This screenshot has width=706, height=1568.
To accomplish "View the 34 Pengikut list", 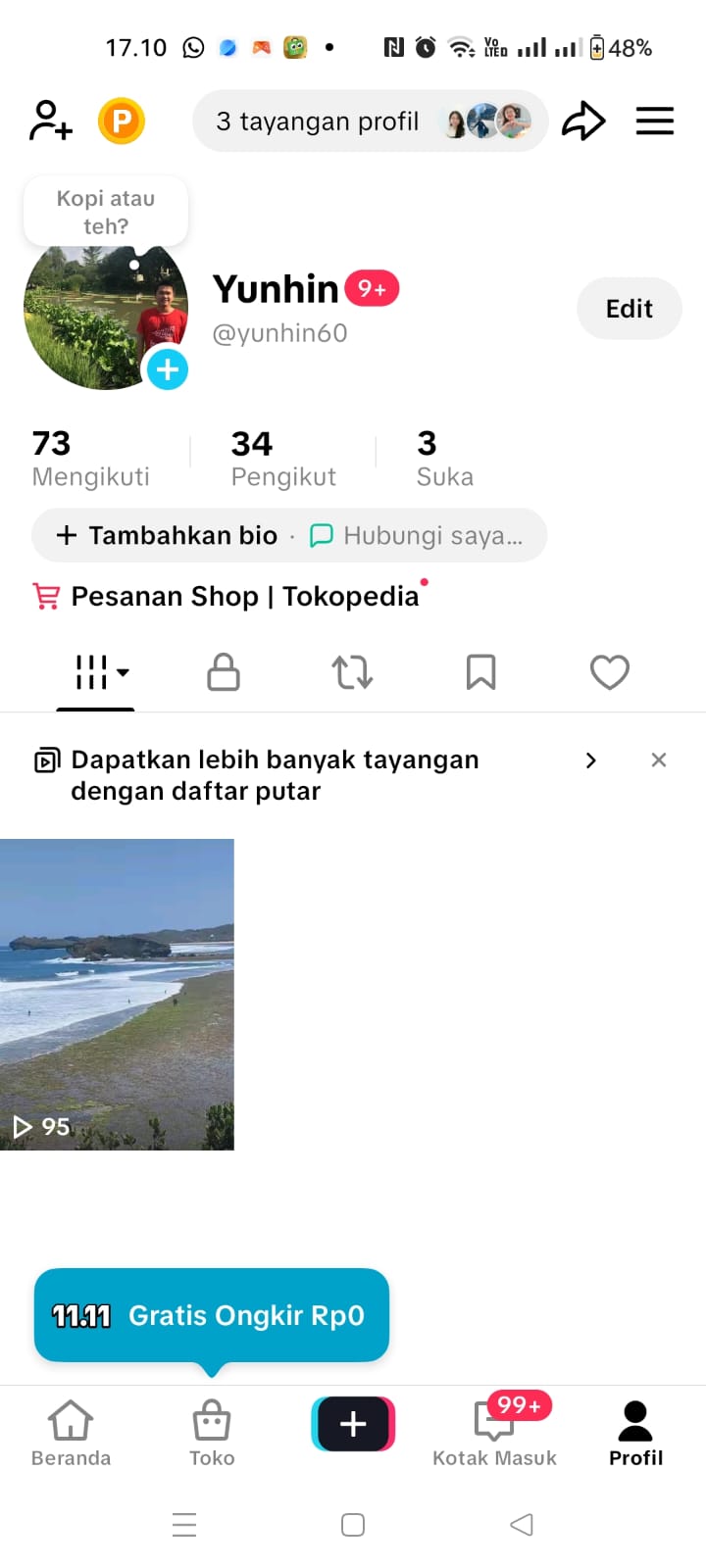I will click(283, 458).
